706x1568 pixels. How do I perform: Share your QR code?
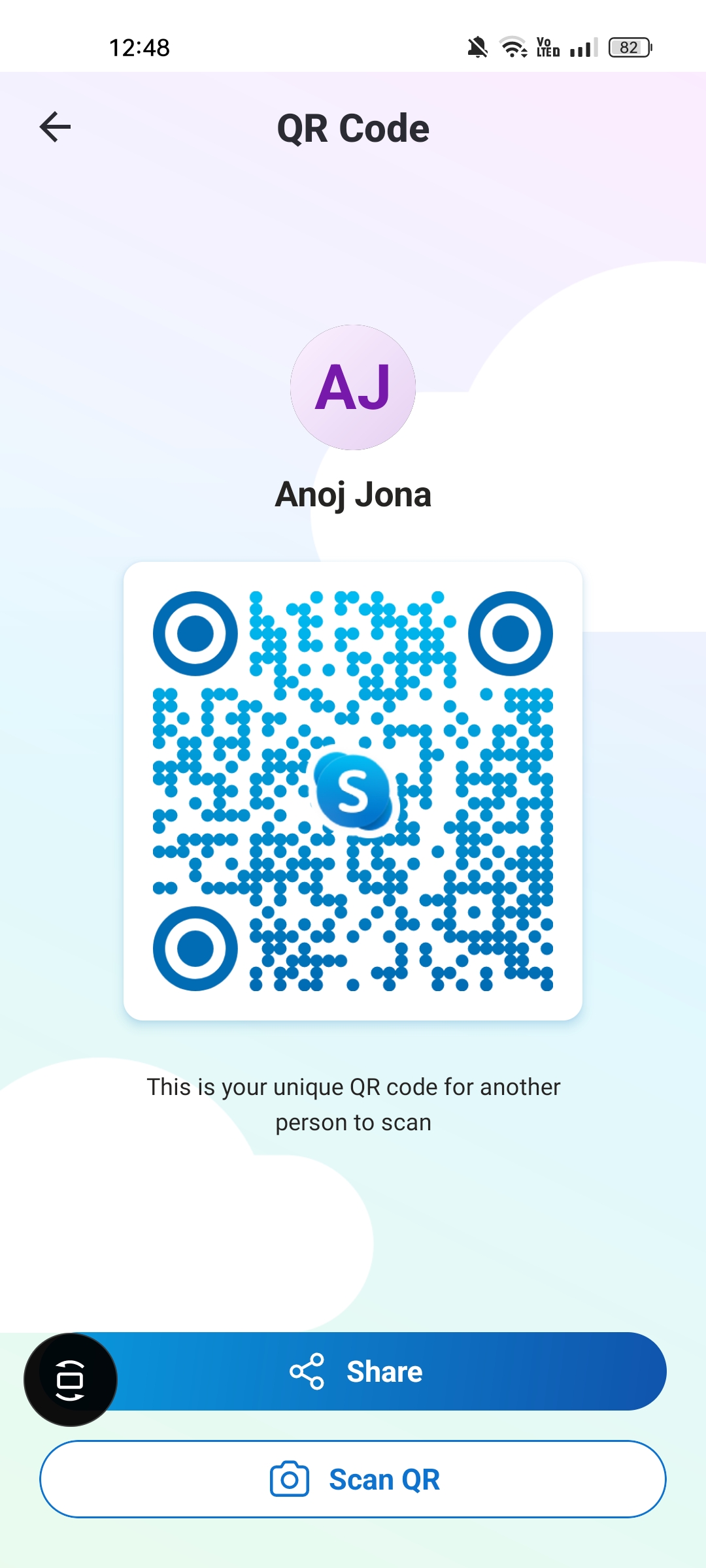point(353,1371)
